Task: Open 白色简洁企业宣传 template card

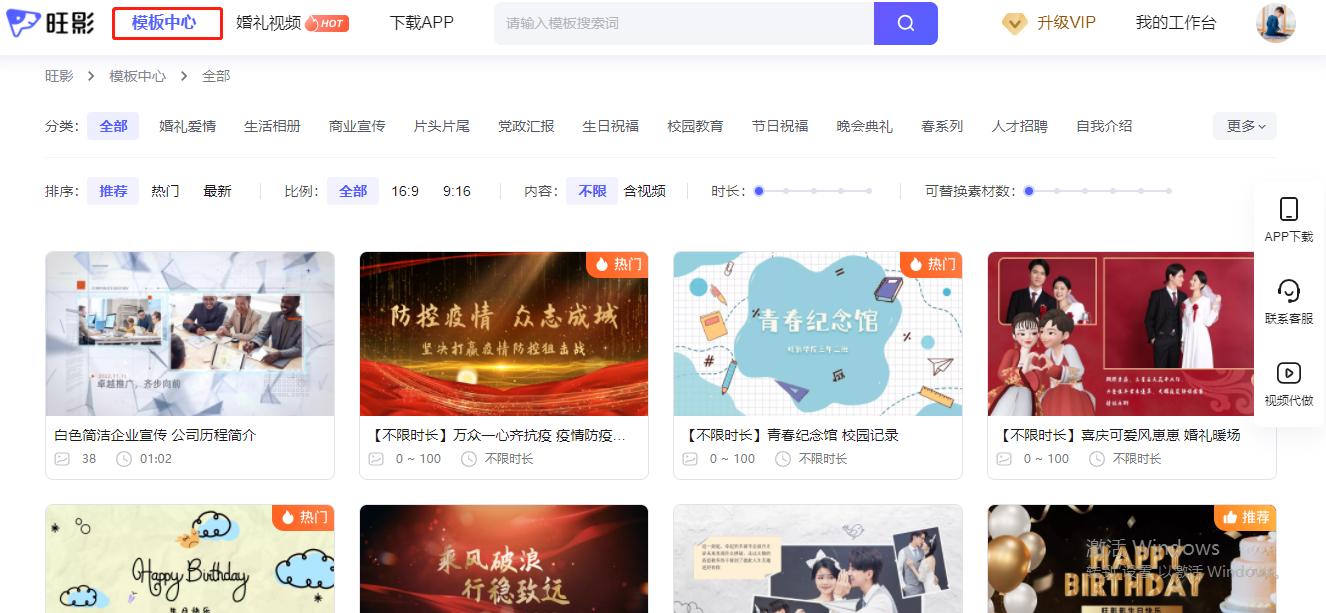Action: [190, 334]
